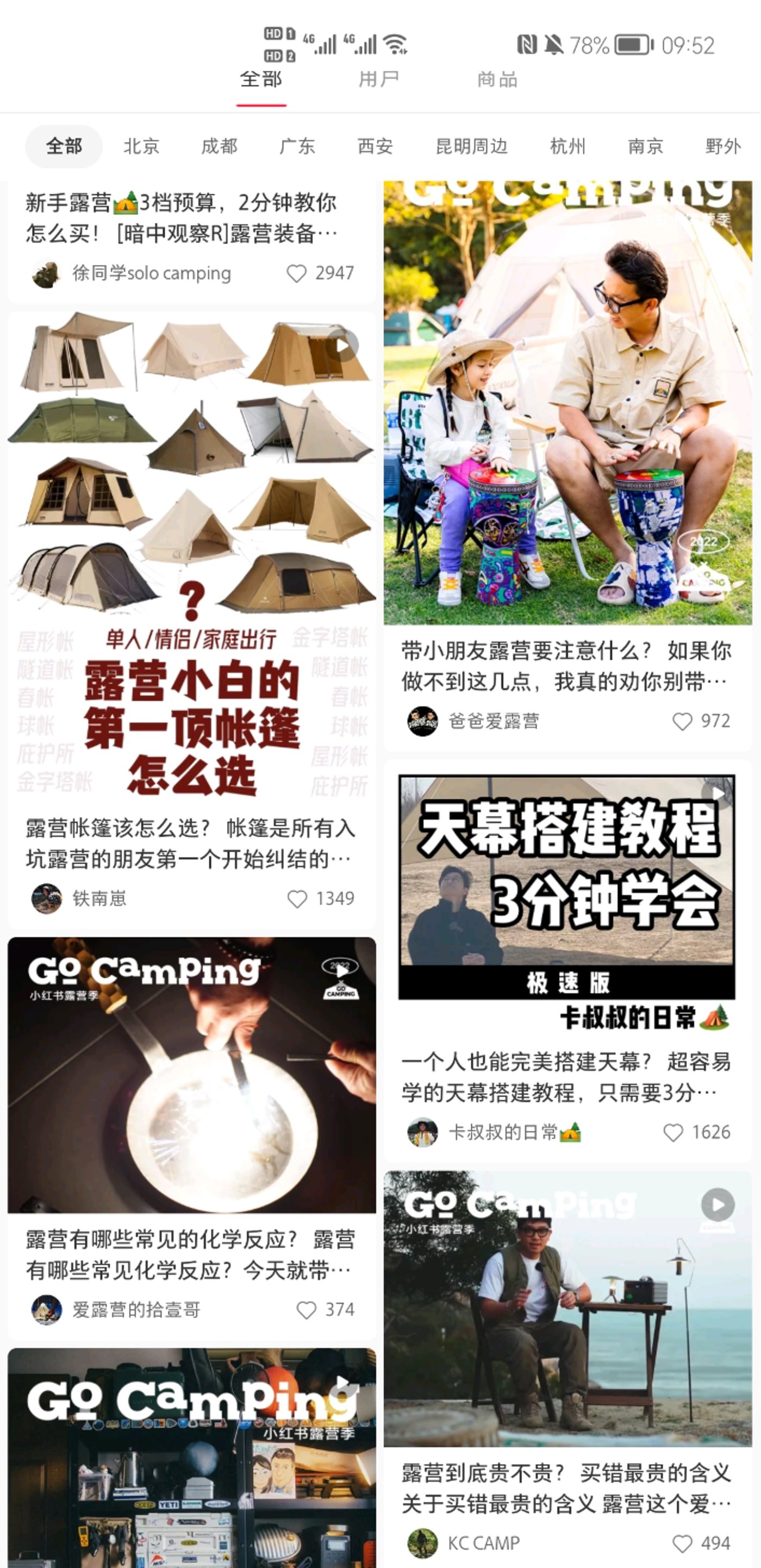Choose the 杭州 filter chip
761x1568 pixels.
[x=567, y=146]
